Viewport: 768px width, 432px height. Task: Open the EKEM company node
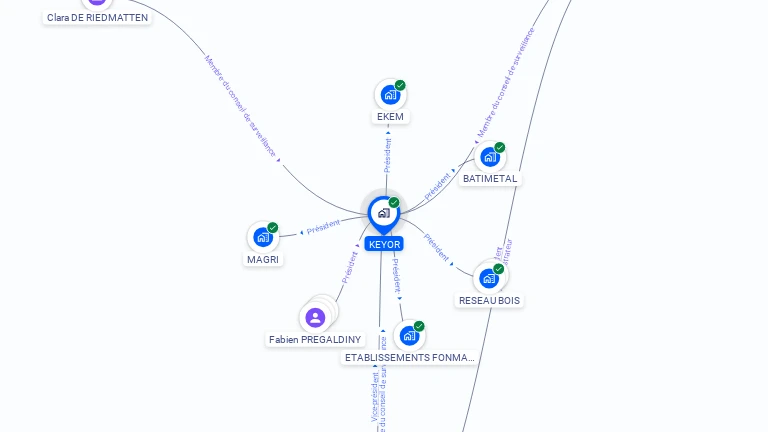[x=390, y=95]
